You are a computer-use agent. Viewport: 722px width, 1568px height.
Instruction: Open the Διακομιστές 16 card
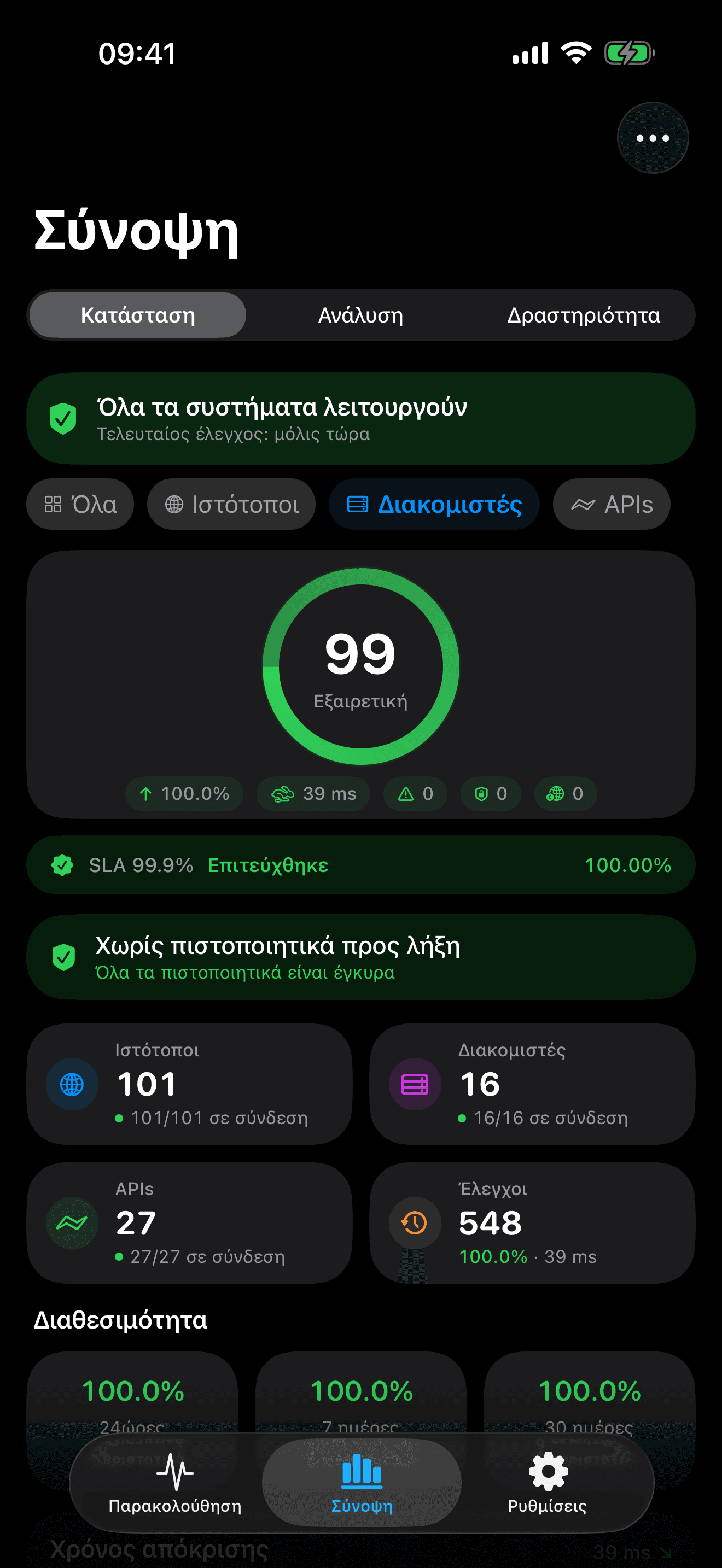[532, 1084]
